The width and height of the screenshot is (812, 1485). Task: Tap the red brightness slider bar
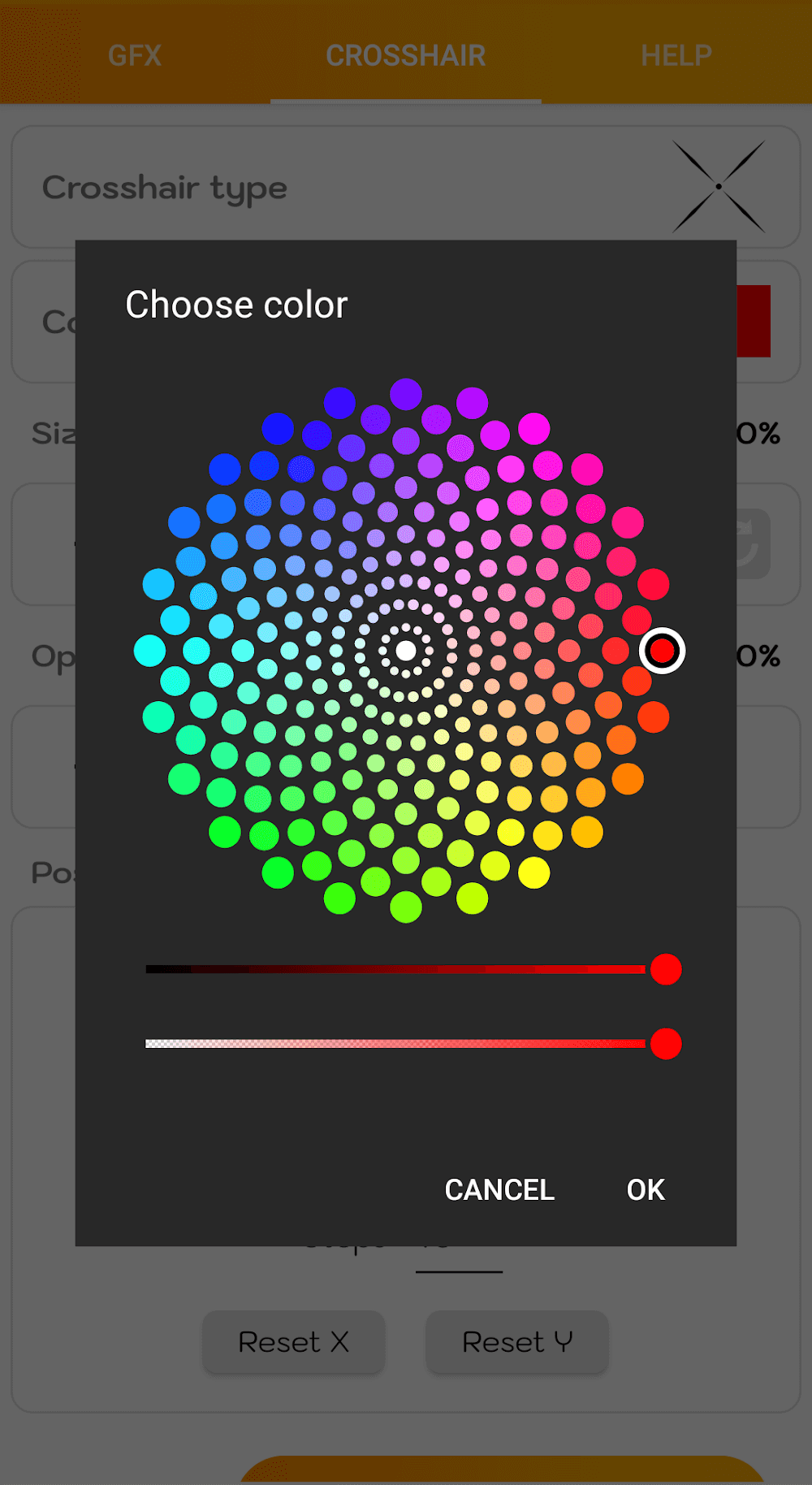(396, 969)
